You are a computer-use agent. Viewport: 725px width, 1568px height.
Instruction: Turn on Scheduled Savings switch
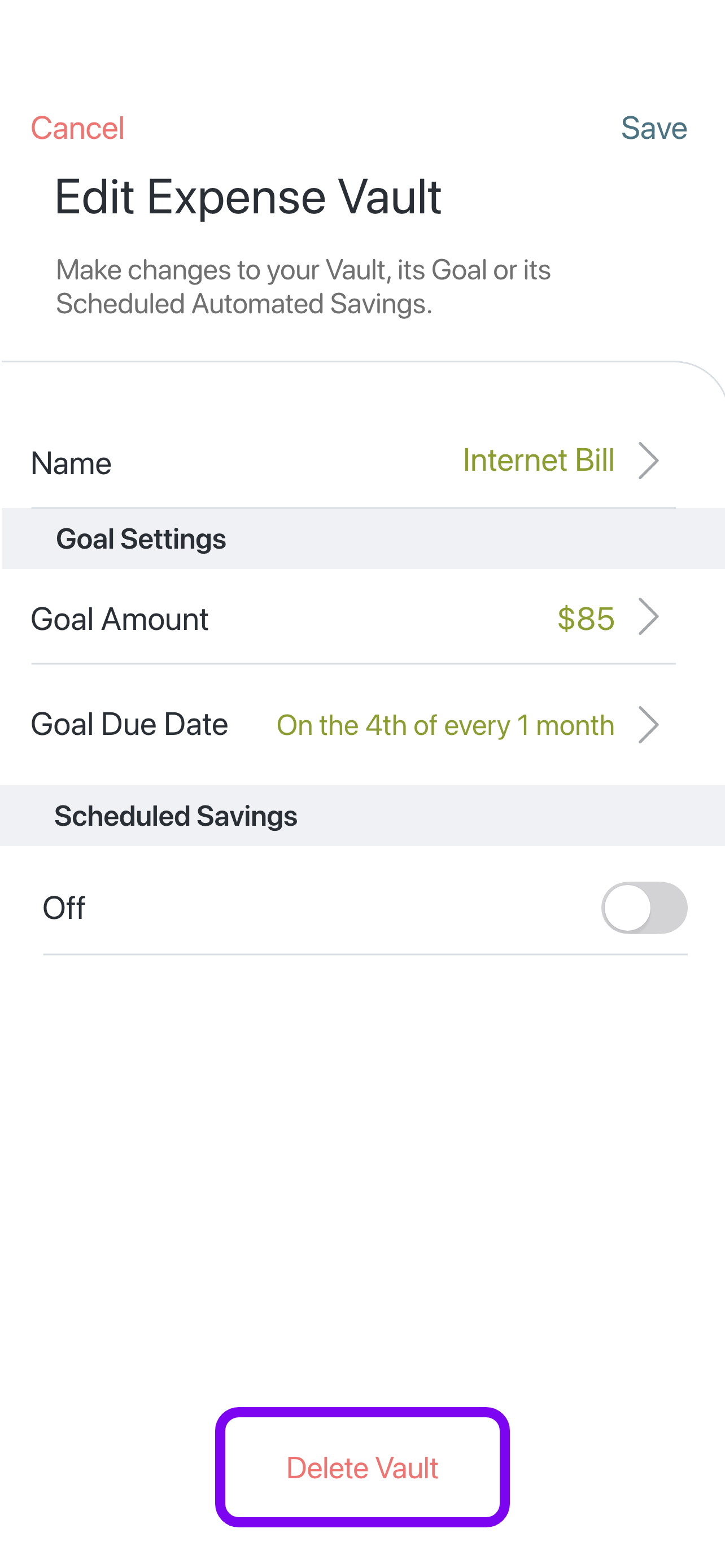point(644,908)
